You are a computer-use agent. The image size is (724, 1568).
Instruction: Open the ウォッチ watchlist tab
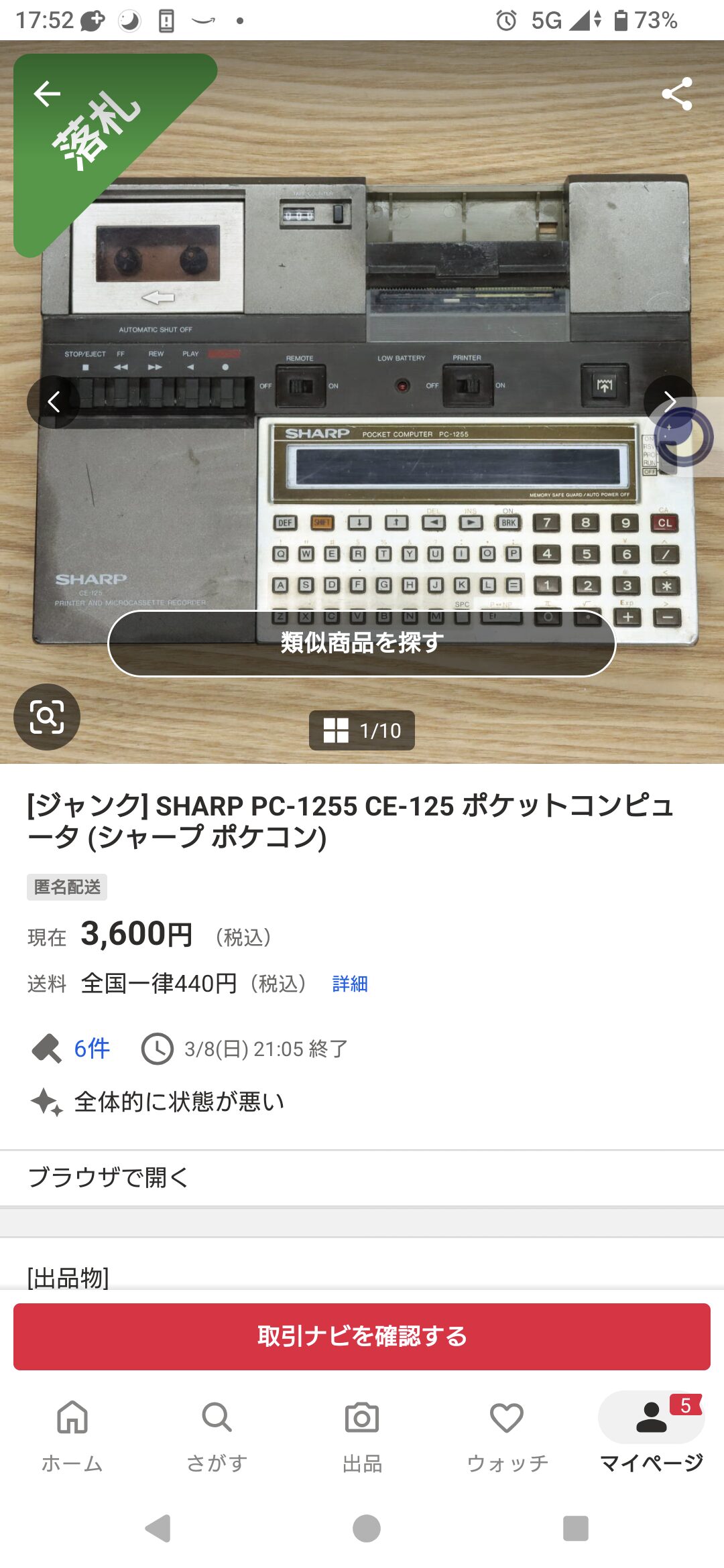coord(507,1434)
